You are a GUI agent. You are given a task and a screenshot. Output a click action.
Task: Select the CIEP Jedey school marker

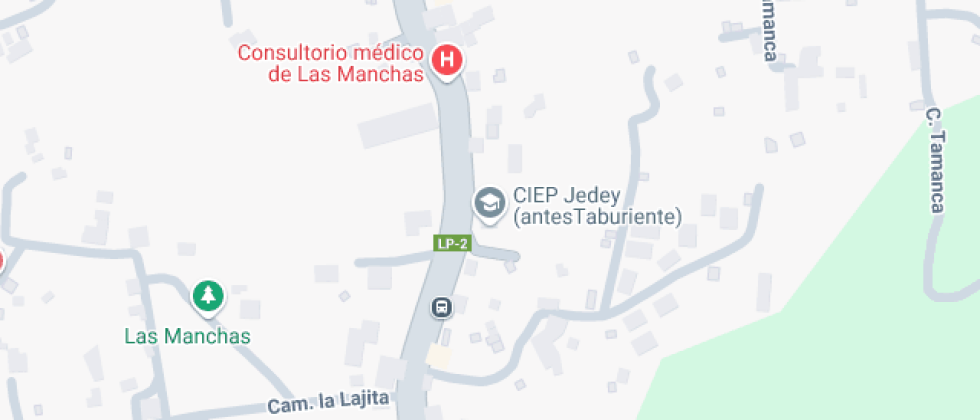[x=489, y=204]
